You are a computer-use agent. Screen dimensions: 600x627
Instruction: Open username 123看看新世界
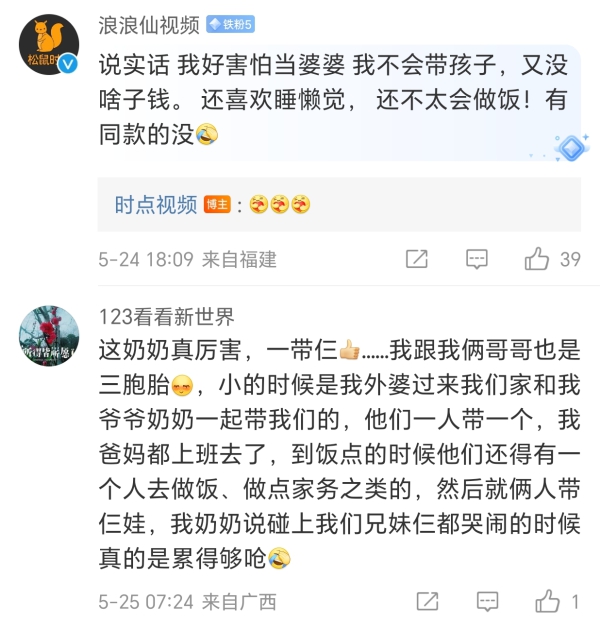pos(166,318)
